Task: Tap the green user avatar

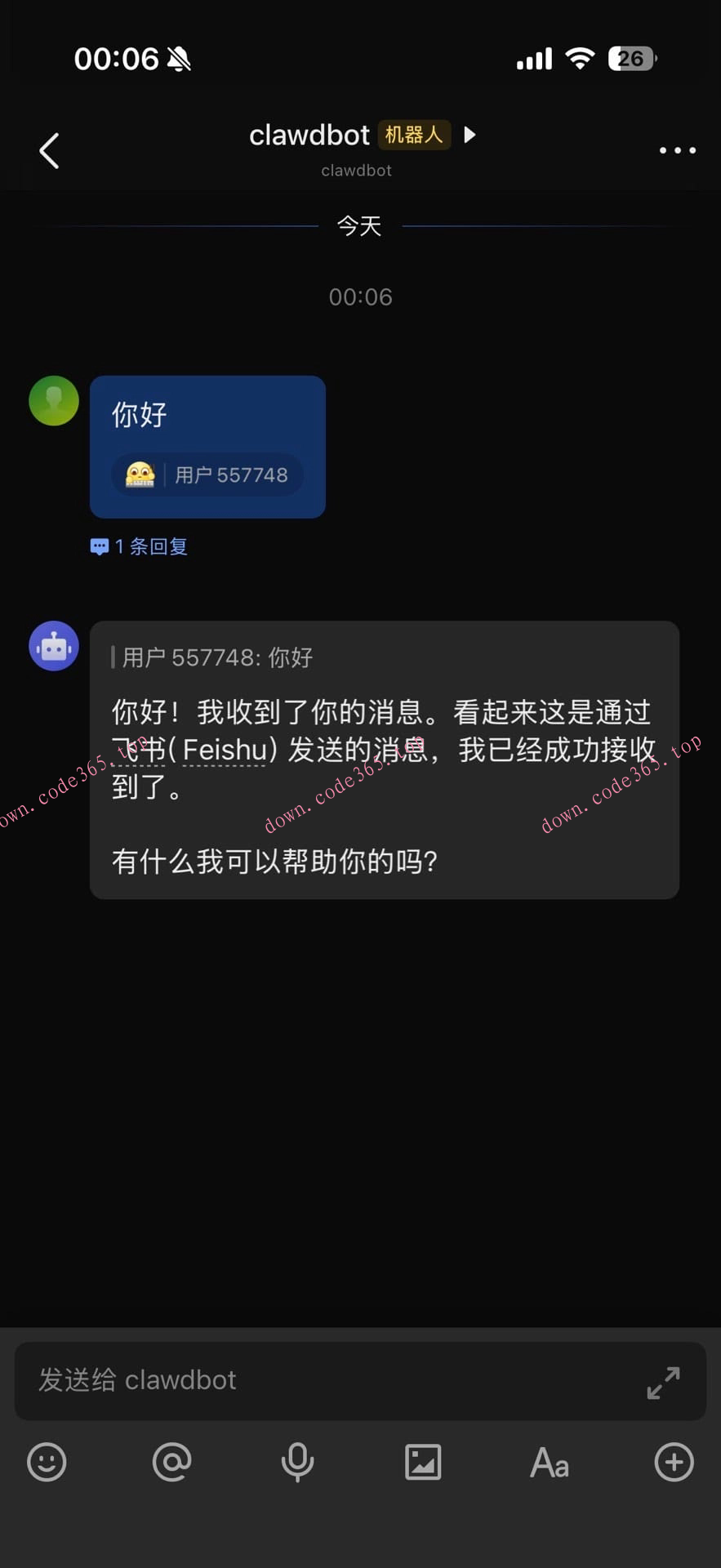Action: click(x=53, y=400)
